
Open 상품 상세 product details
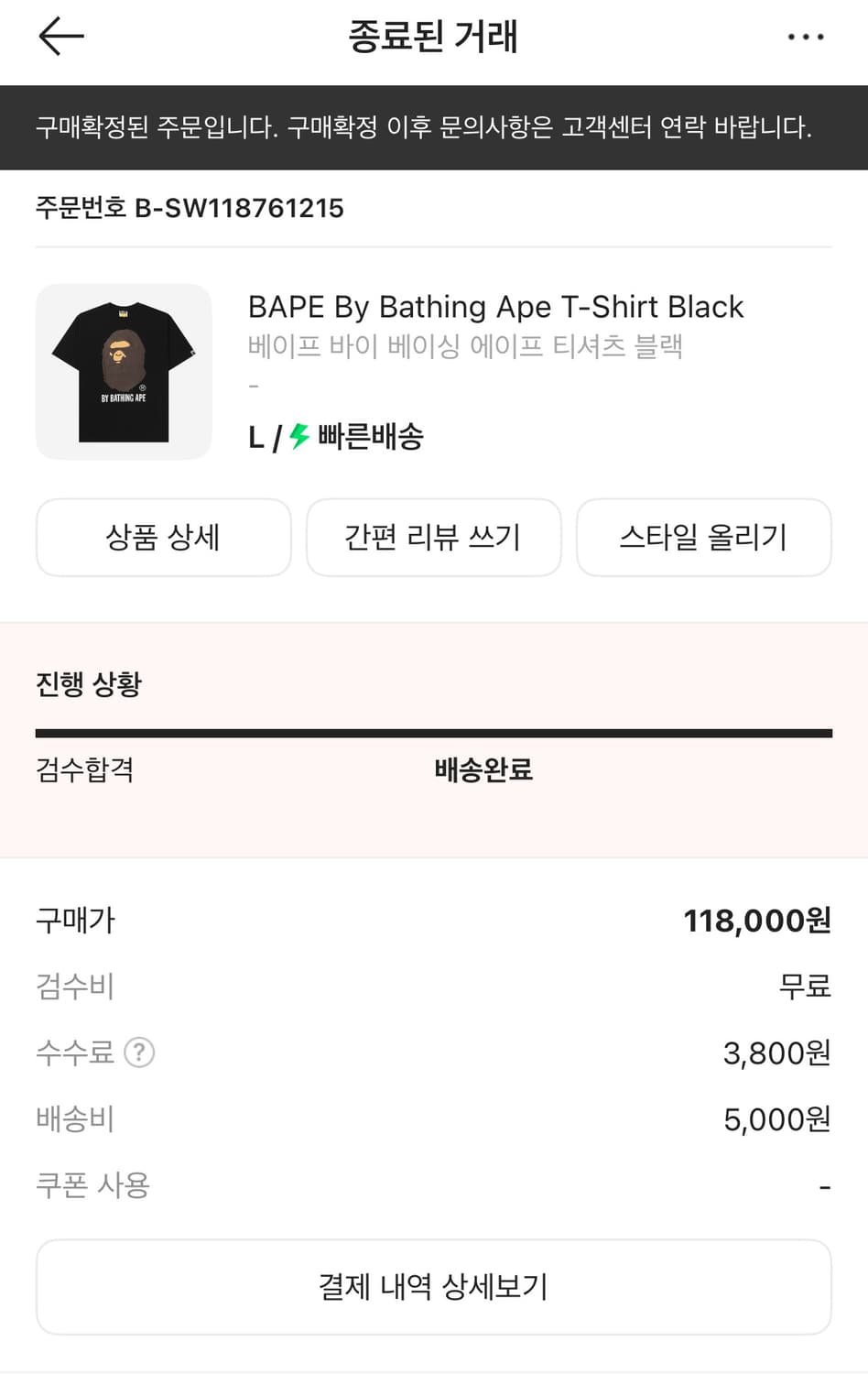point(163,538)
